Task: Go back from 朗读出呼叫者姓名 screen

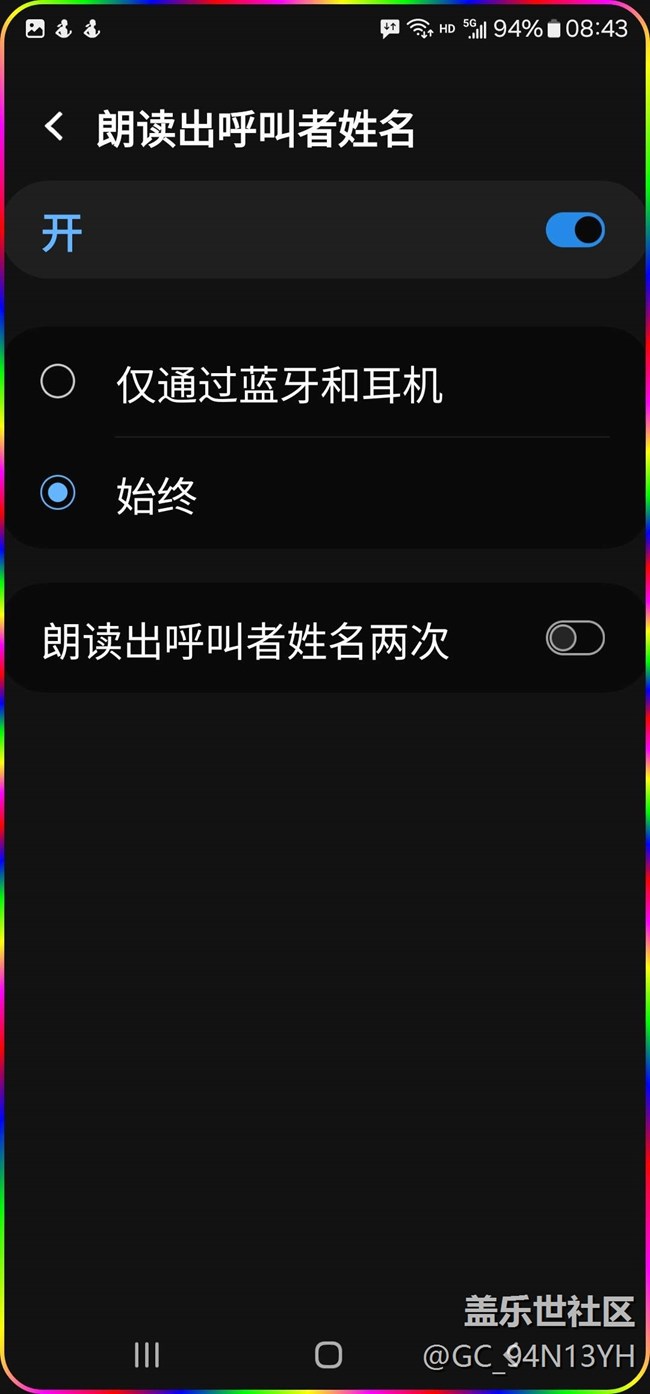Action: point(54,127)
